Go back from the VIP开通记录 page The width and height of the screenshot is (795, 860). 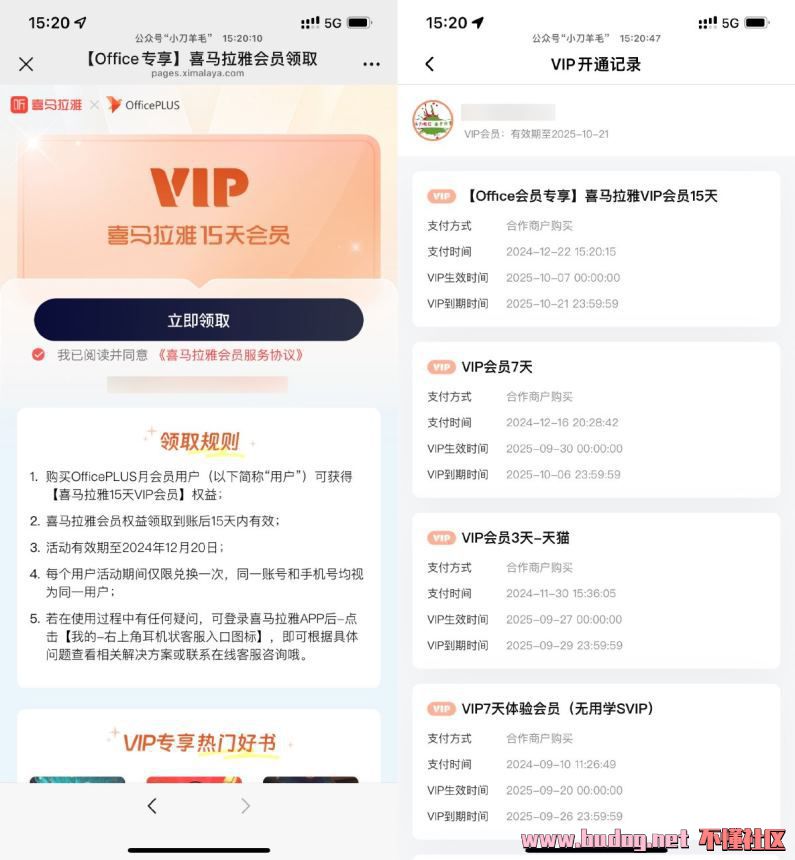pos(430,64)
